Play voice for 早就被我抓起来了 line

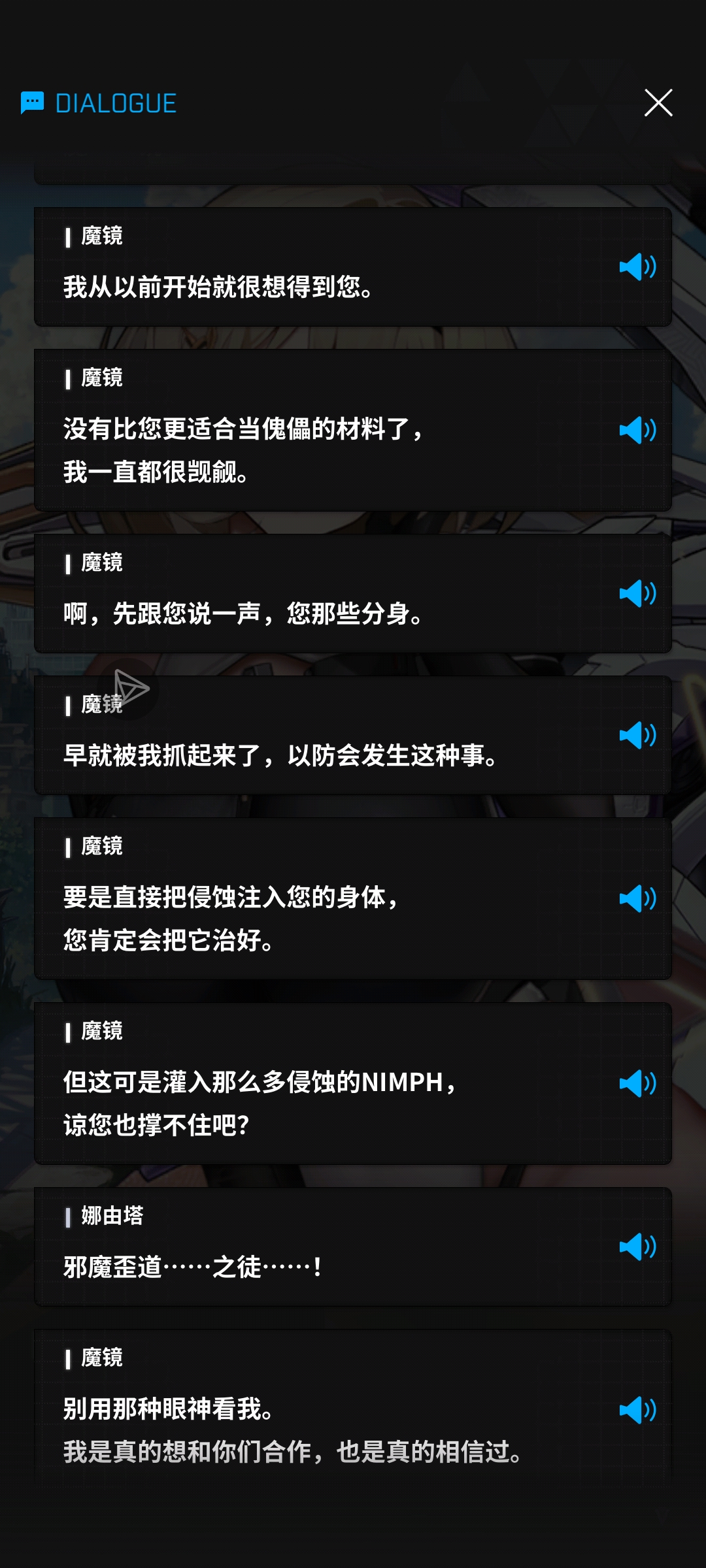[x=637, y=735]
